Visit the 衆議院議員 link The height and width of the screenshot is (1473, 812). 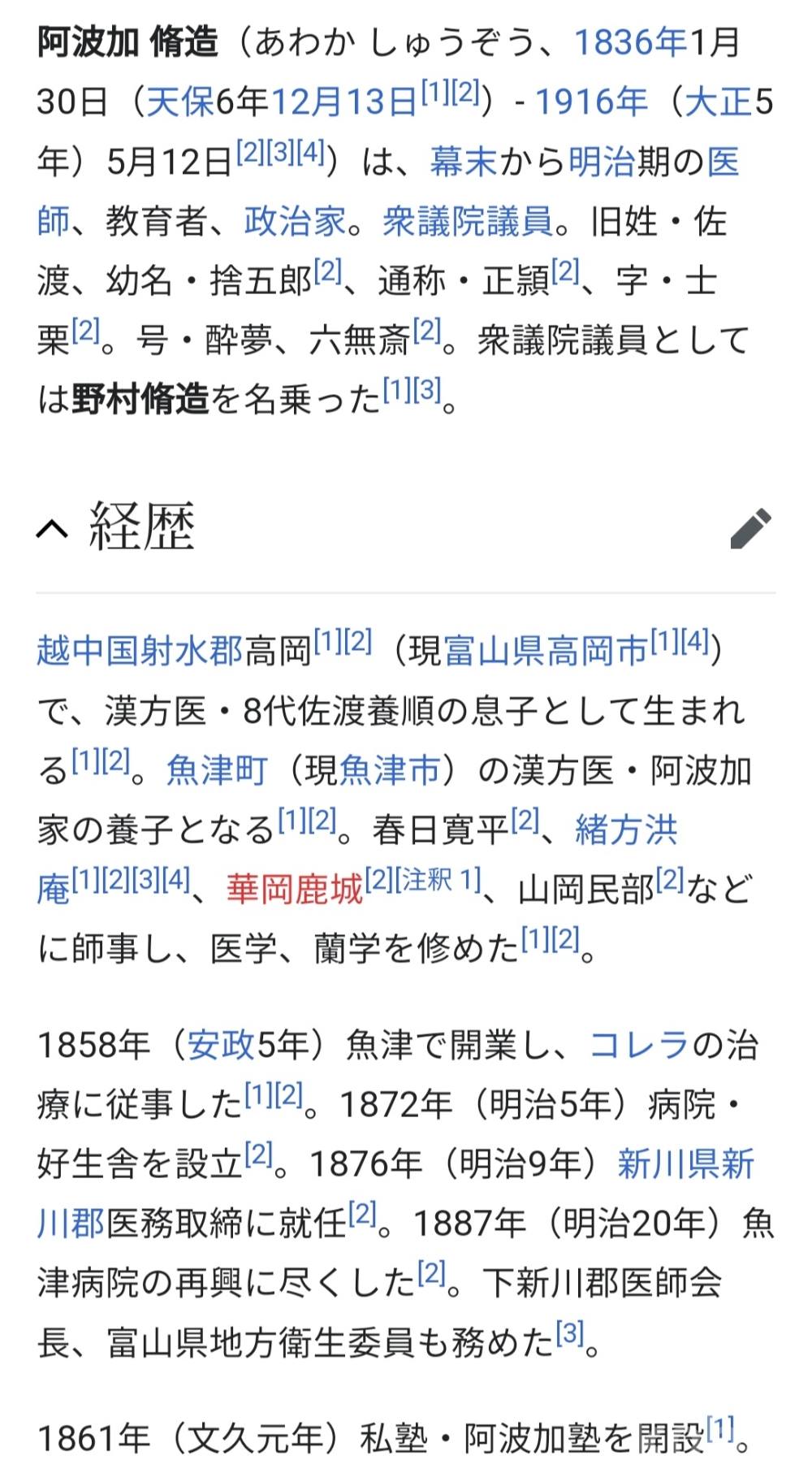click(x=467, y=221)
